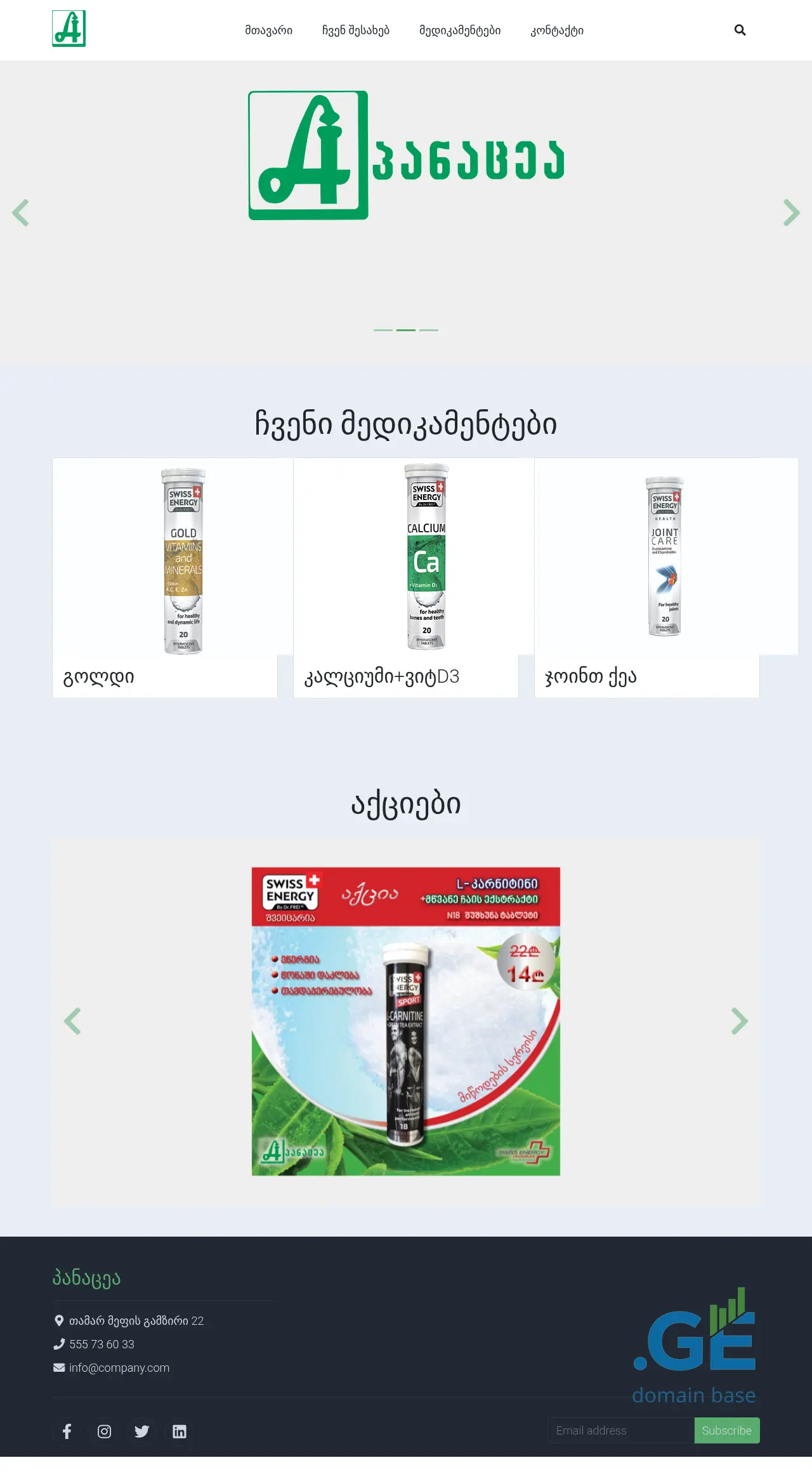Open the გოლდი product card

pos(165,577)
